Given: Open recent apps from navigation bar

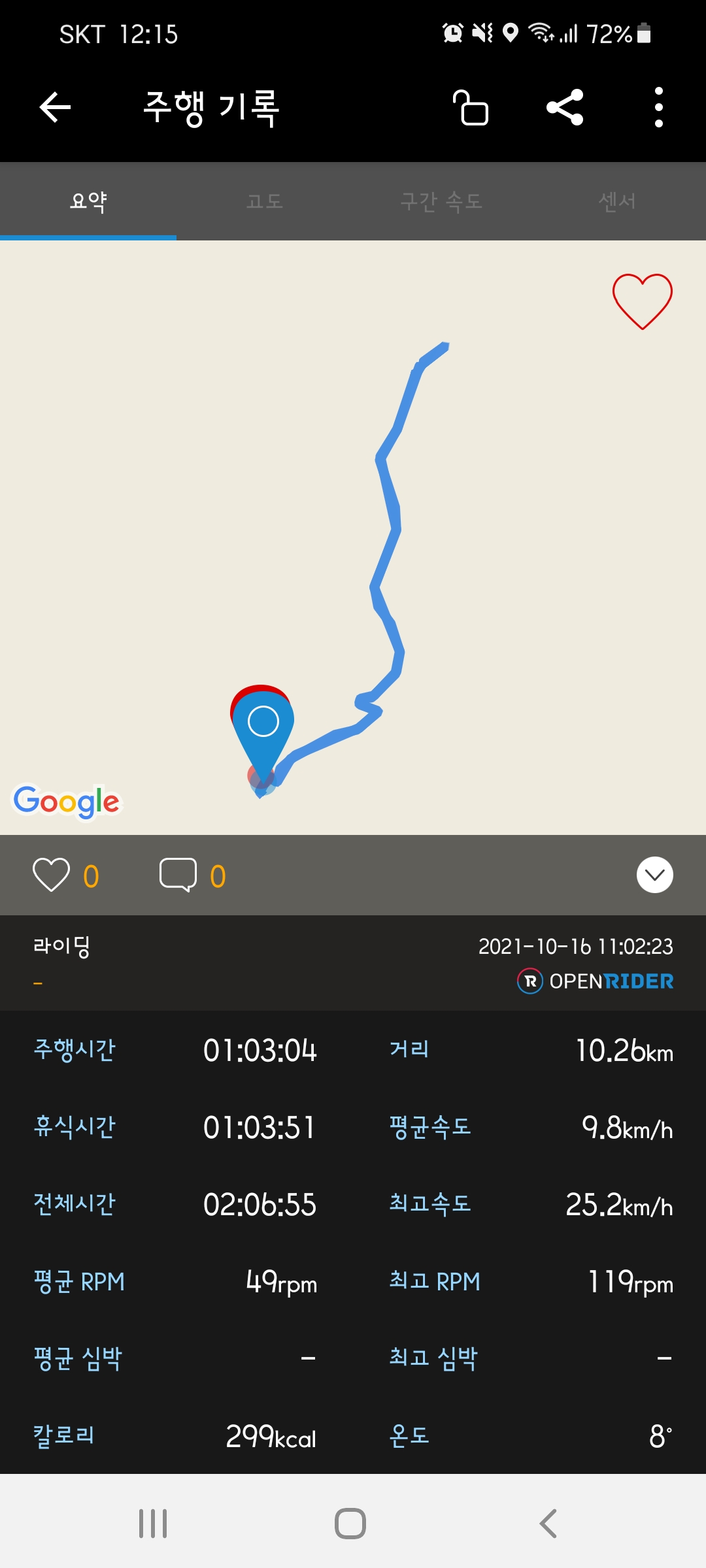Looking at the screenshot, I should click(x=153, y=1524).
